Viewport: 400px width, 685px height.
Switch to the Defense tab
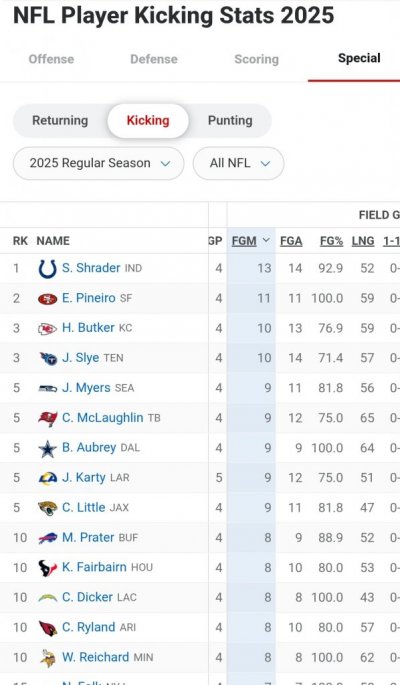(x=154, y=59)
